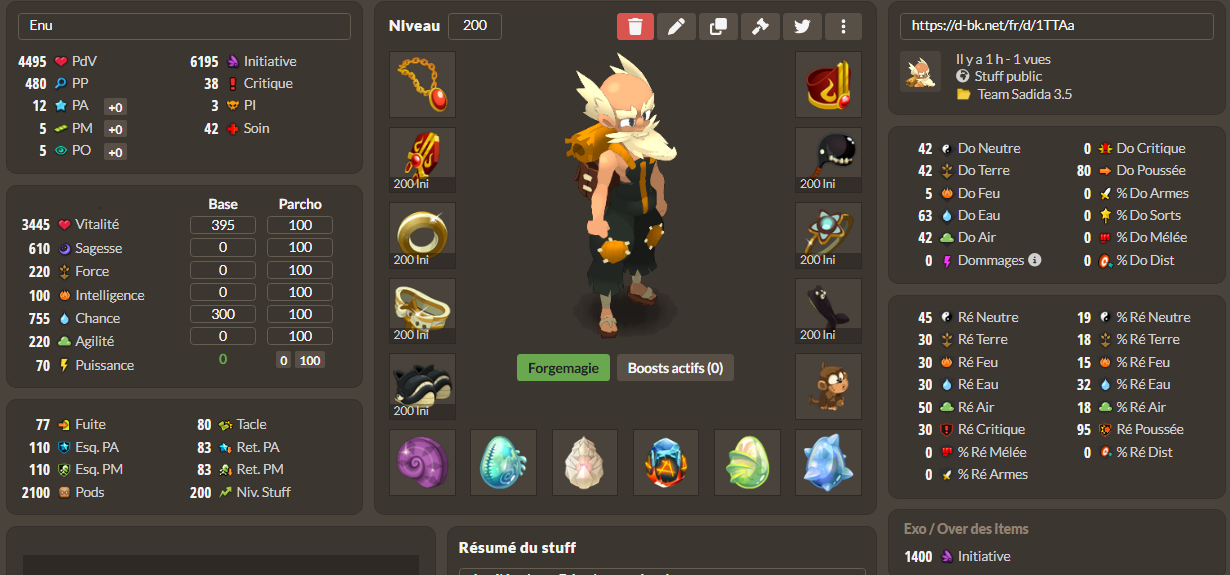Share the stuff on Twitter

(801, 26)
